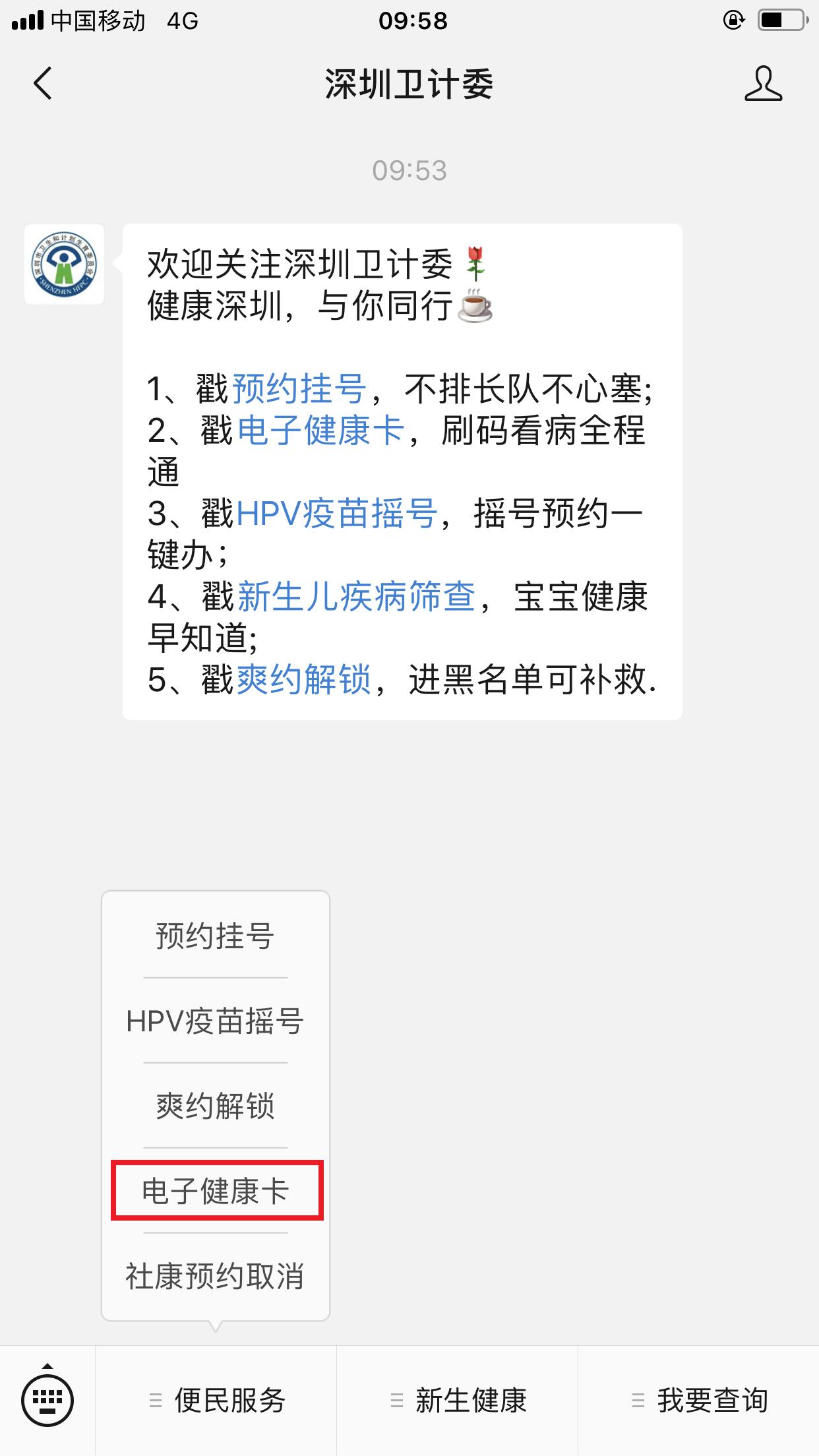Viewport: 819px width, 1456px height.
Task: Go back using the back arrow
Action: (43, 84)
